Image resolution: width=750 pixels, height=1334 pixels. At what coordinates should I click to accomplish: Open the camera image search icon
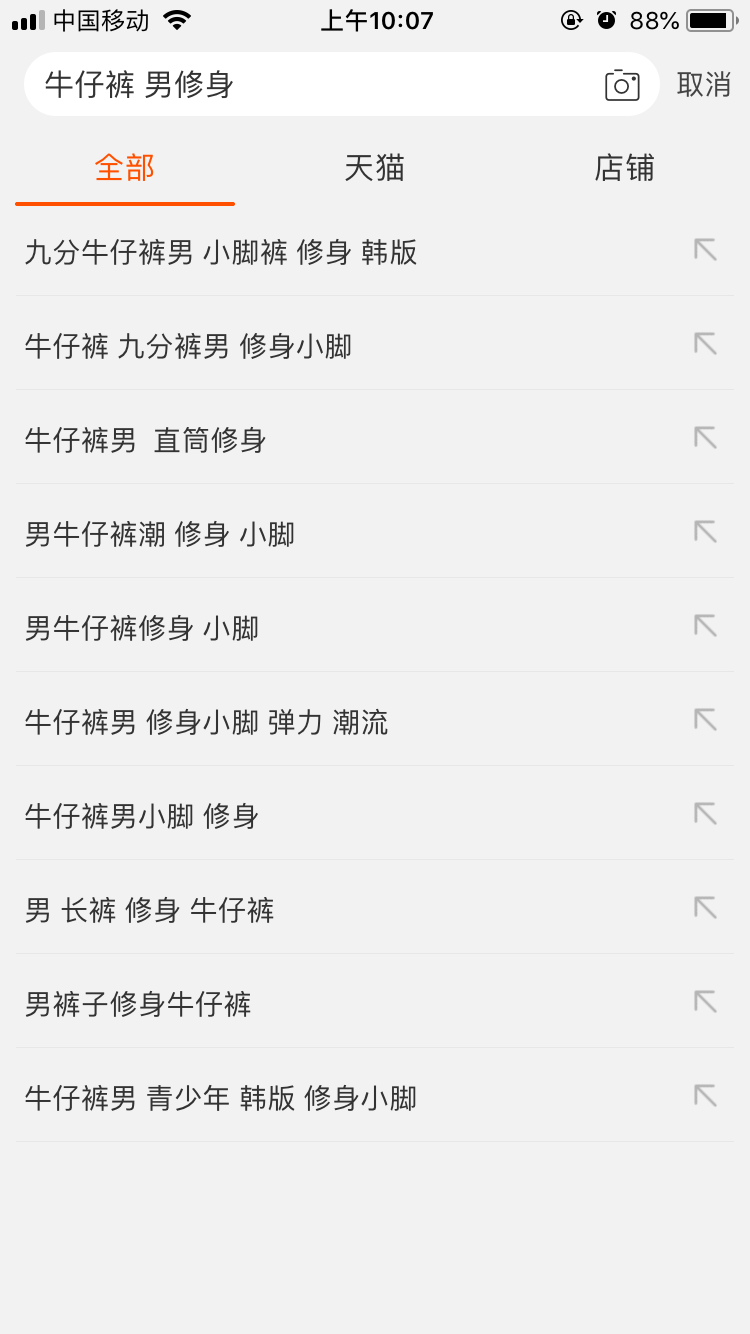coord(621,85)
